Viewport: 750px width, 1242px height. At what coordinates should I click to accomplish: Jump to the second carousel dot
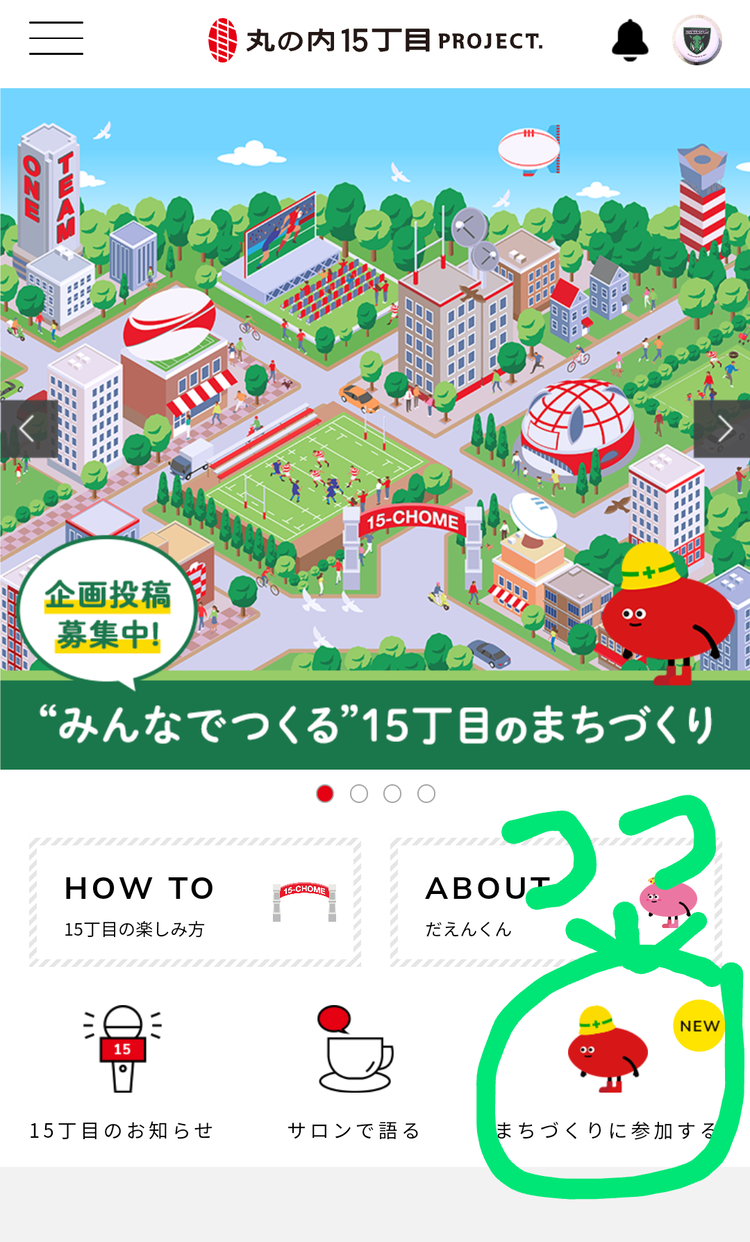(x=359, y=794)
